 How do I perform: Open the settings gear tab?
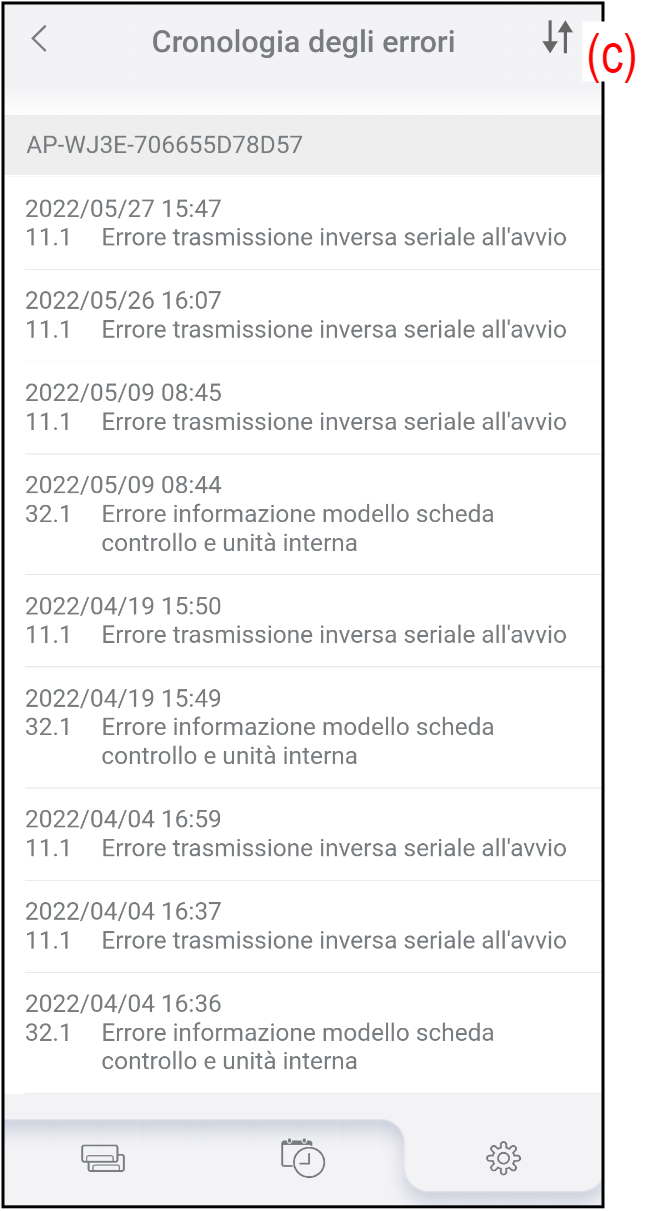pyautogui.click(x=503, y=1158)
